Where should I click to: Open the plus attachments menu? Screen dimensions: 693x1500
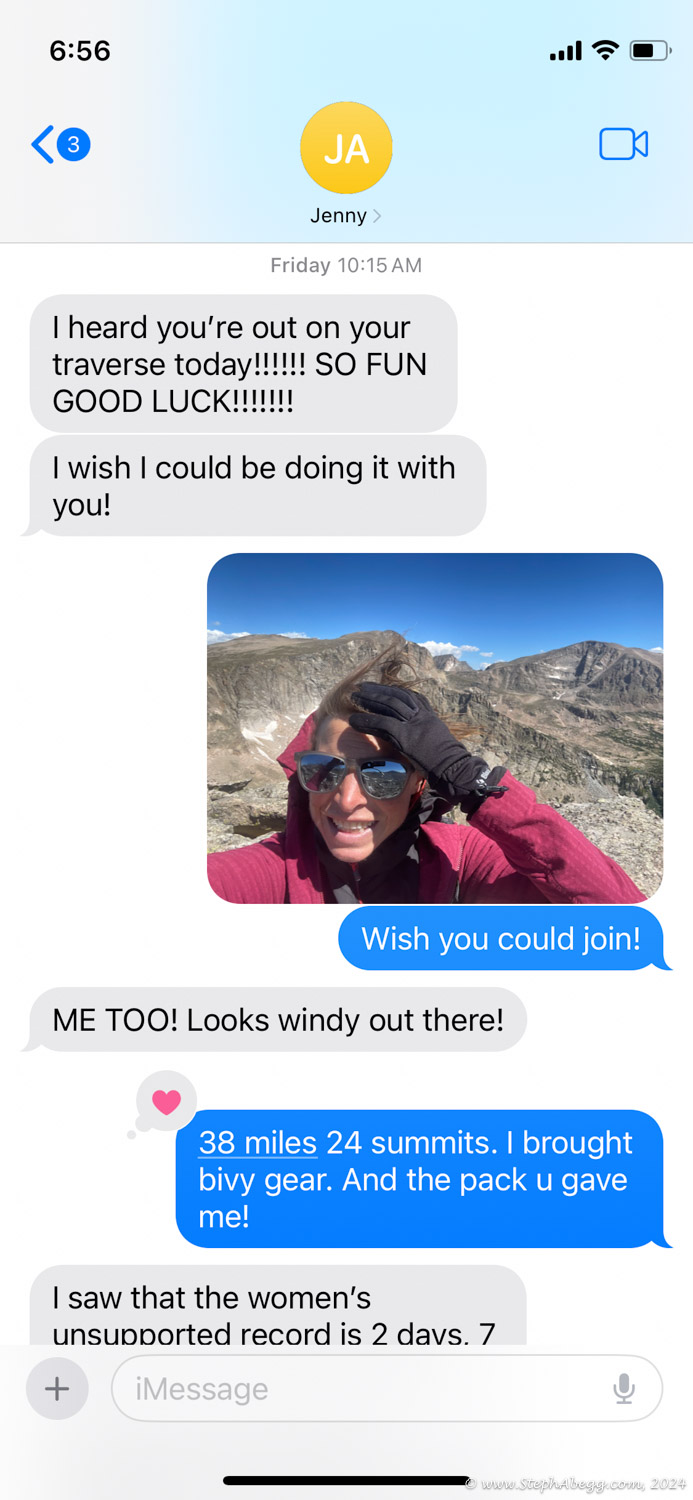point(57,1388)
